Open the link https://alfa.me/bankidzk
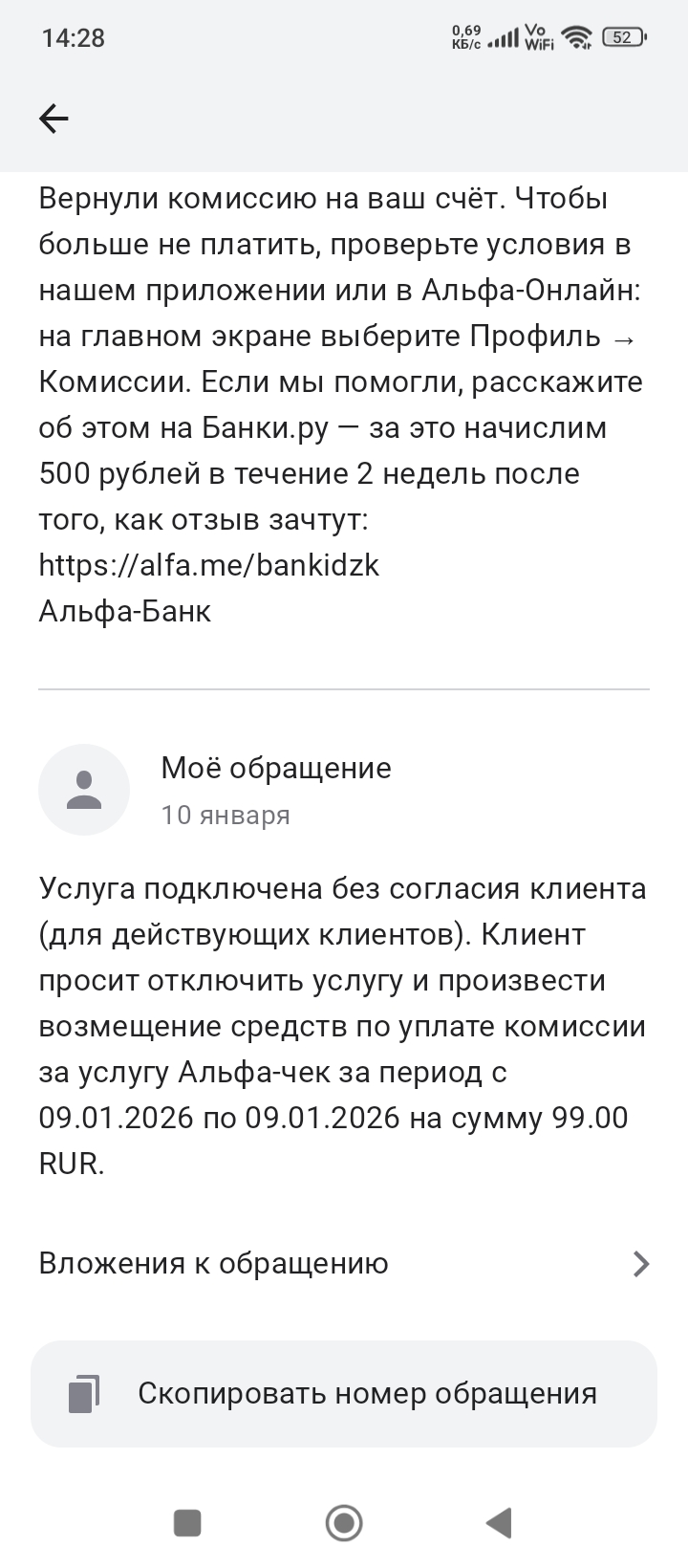 coord(208,564)
